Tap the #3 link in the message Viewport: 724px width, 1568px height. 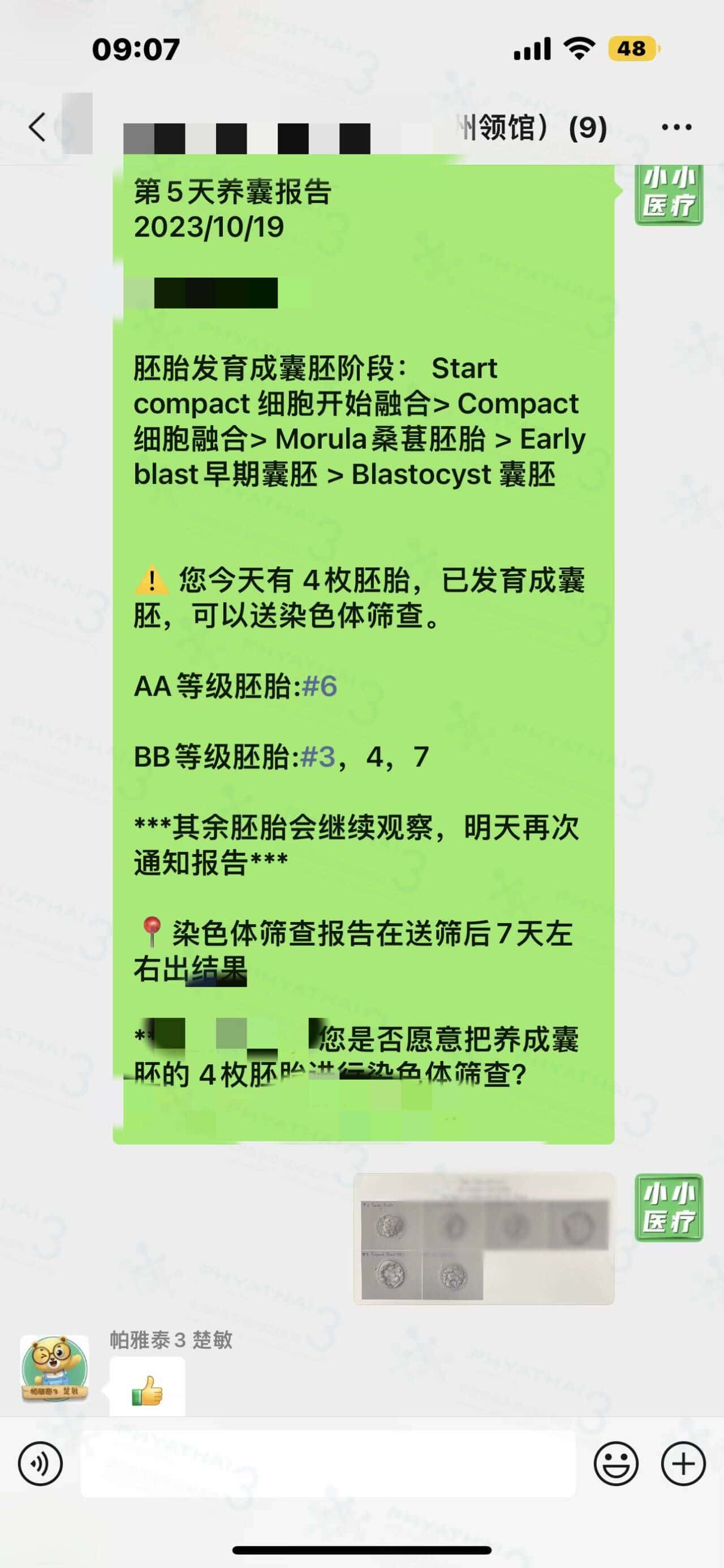click(318, 757)
